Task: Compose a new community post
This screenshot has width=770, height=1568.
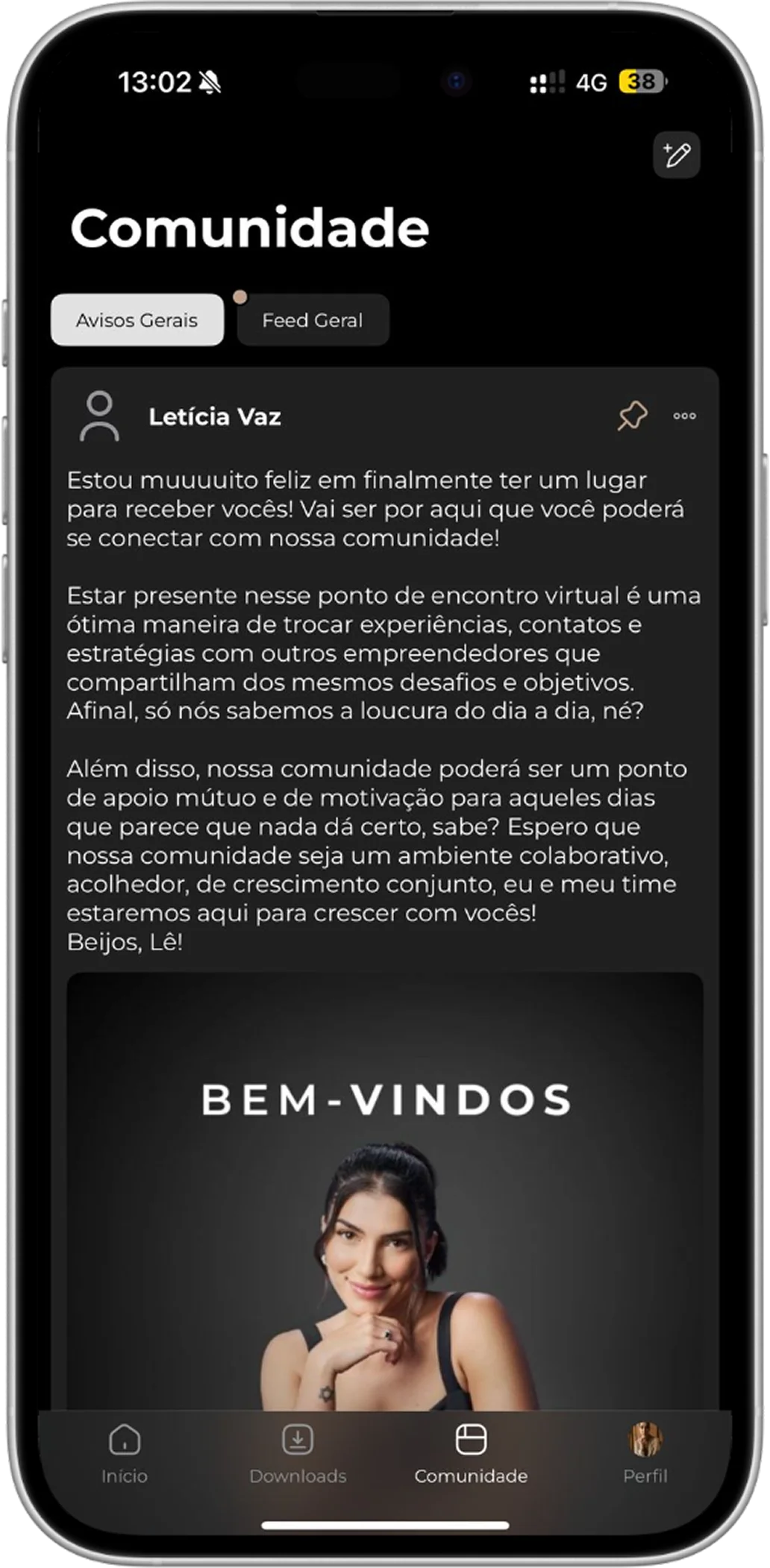Action: [676, 155]
